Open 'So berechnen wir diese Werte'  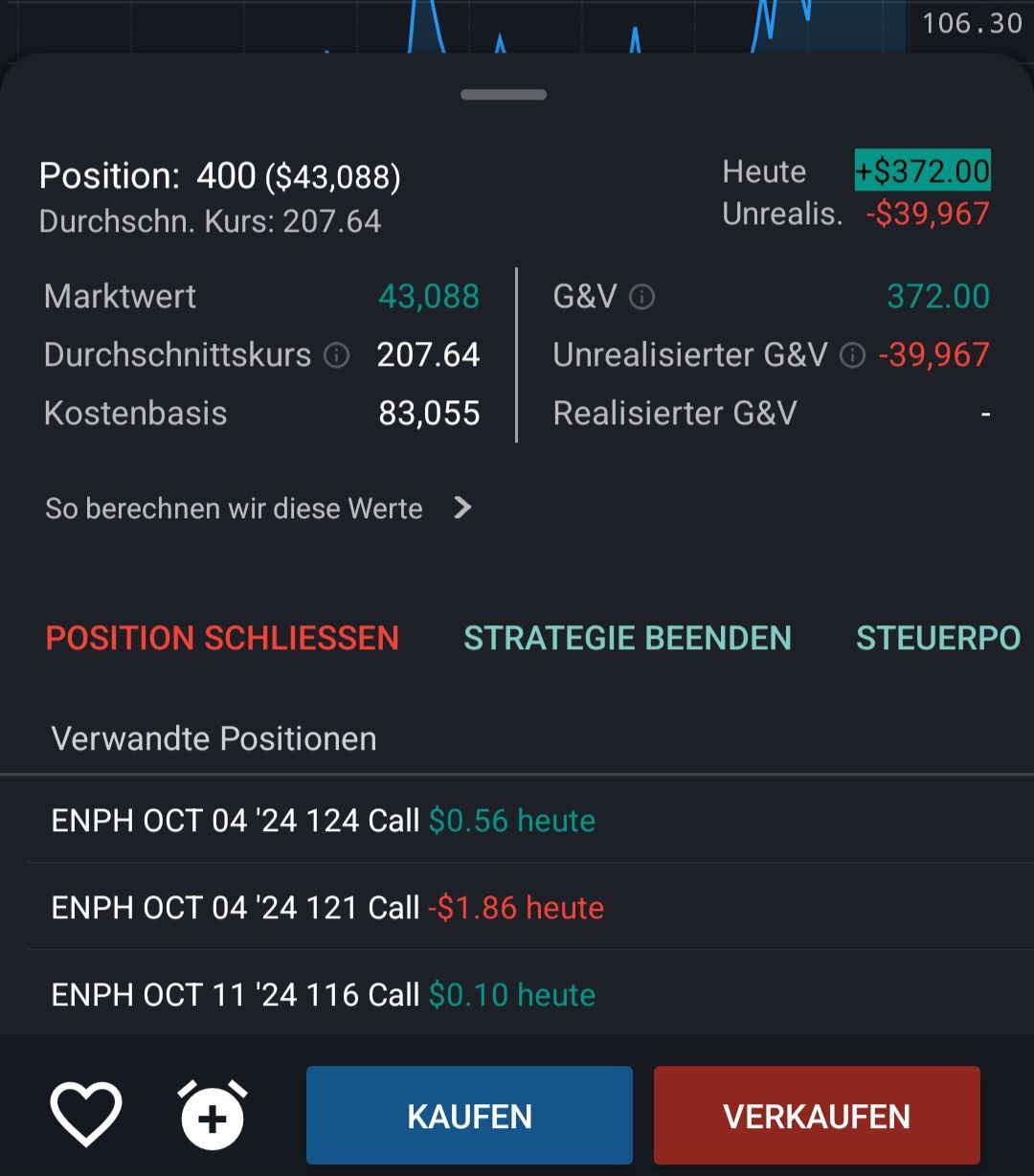point(258,508)
